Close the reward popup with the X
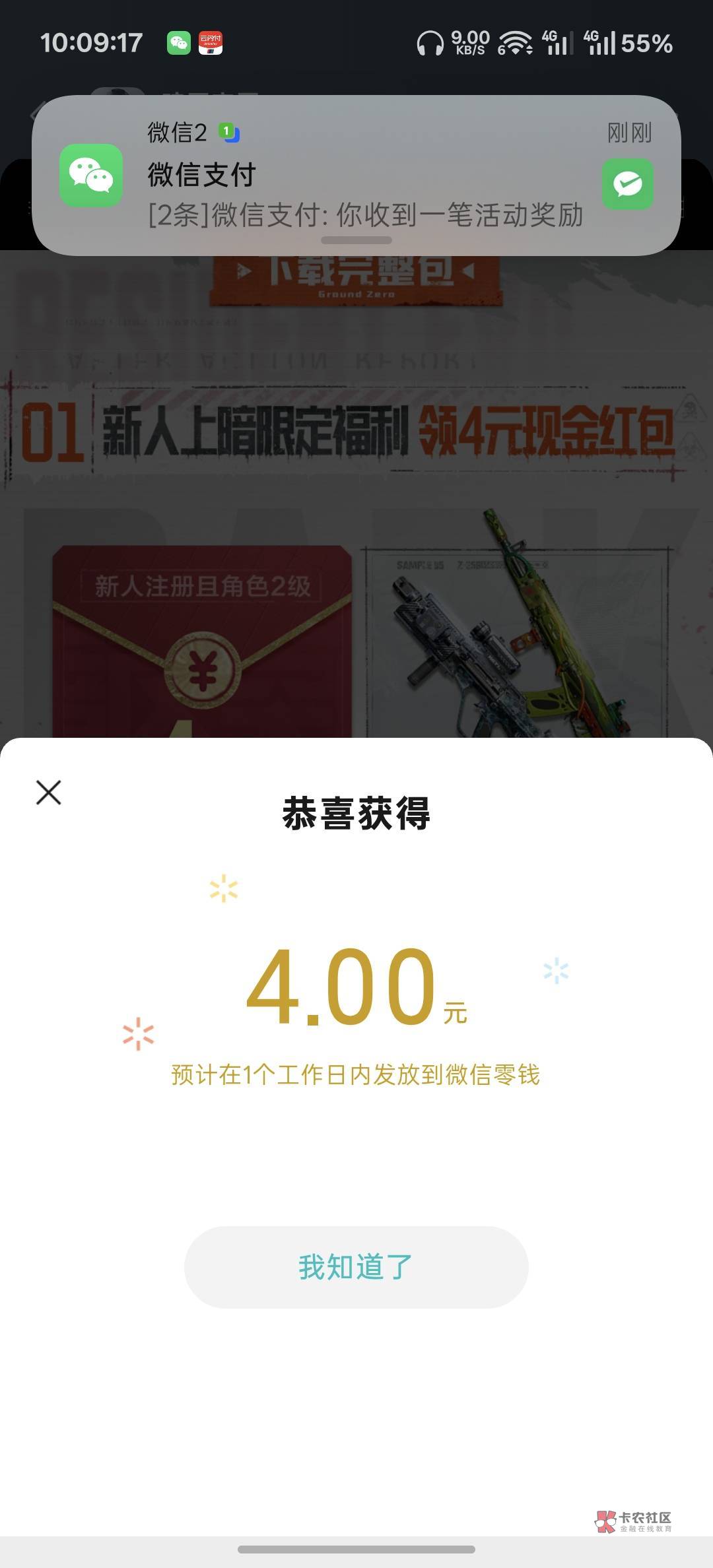Image resolution: width=713 pixels, height=1568 pixels. pos(48,792)
